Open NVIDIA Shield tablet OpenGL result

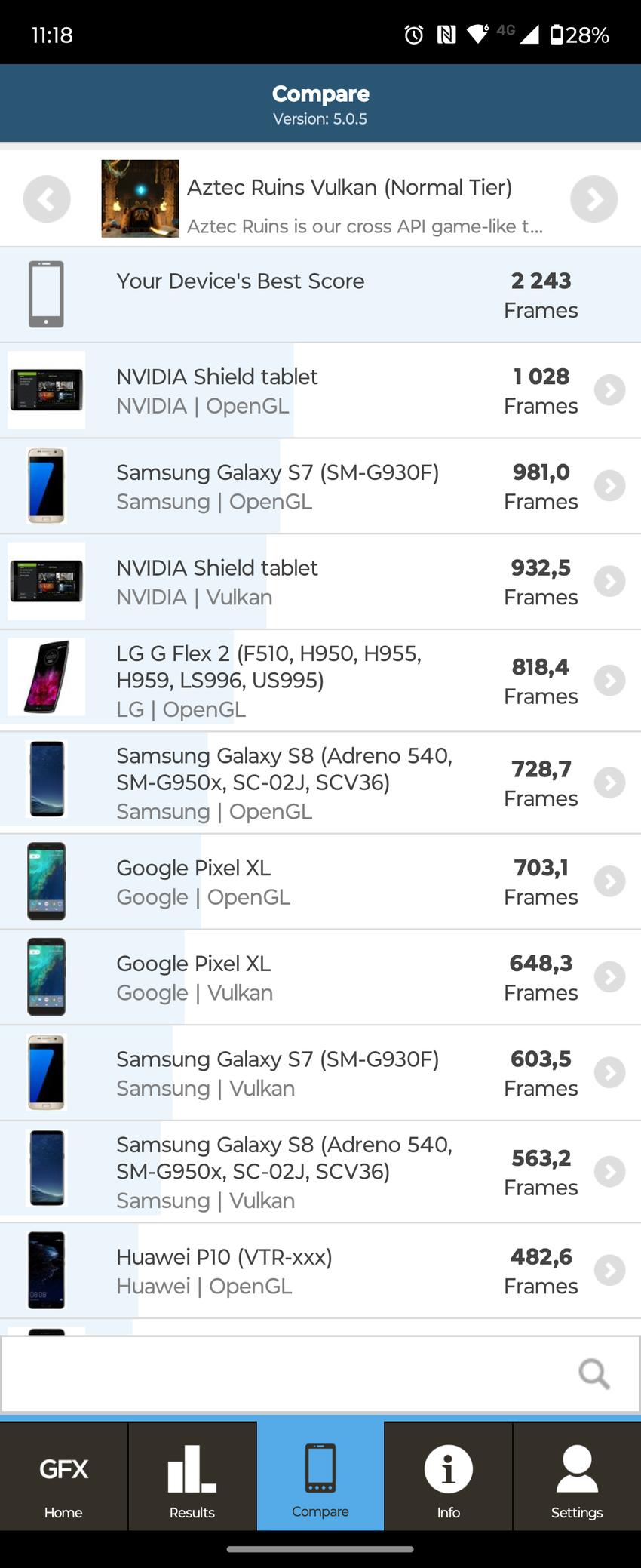[x=320, y=390]
